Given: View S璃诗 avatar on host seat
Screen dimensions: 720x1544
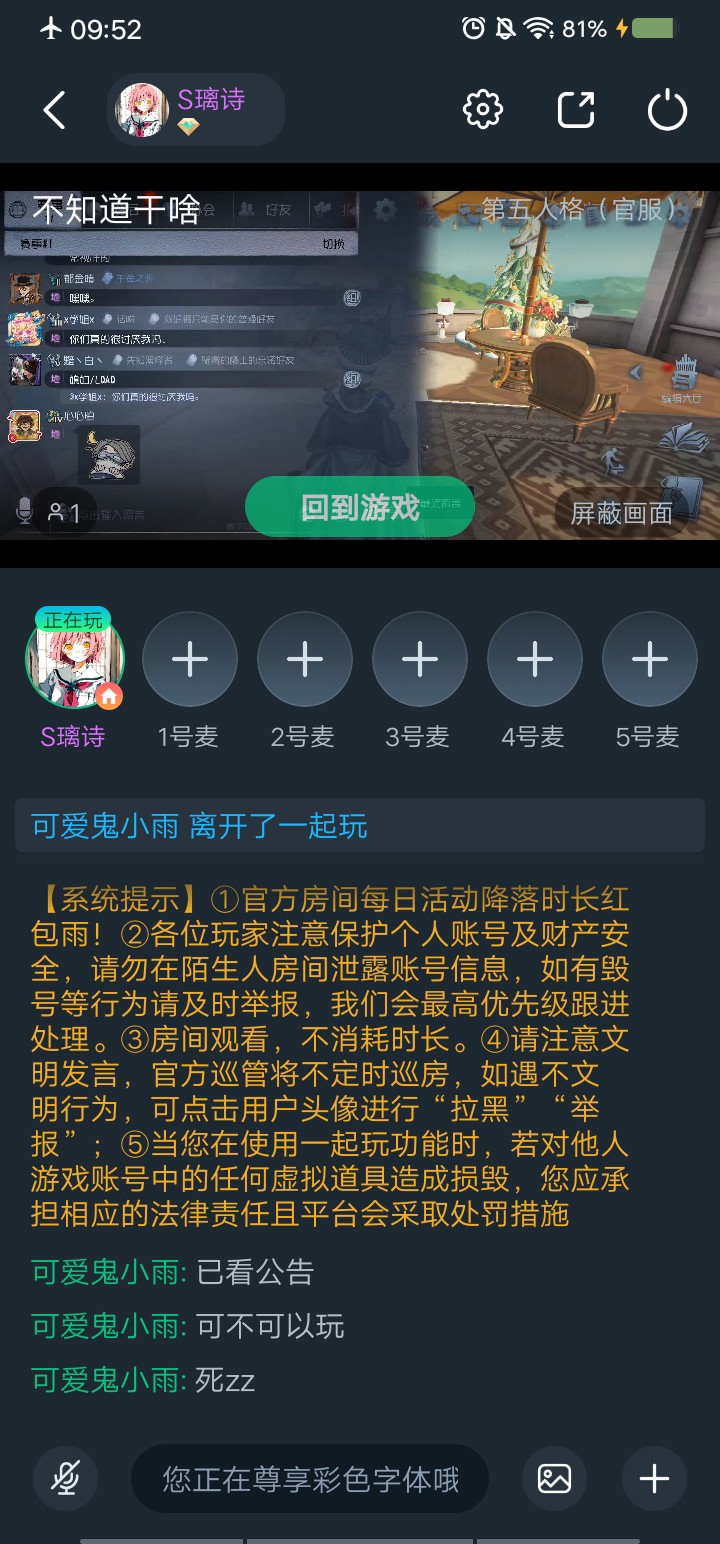Looking at the screenshot, I should [75, 660].
